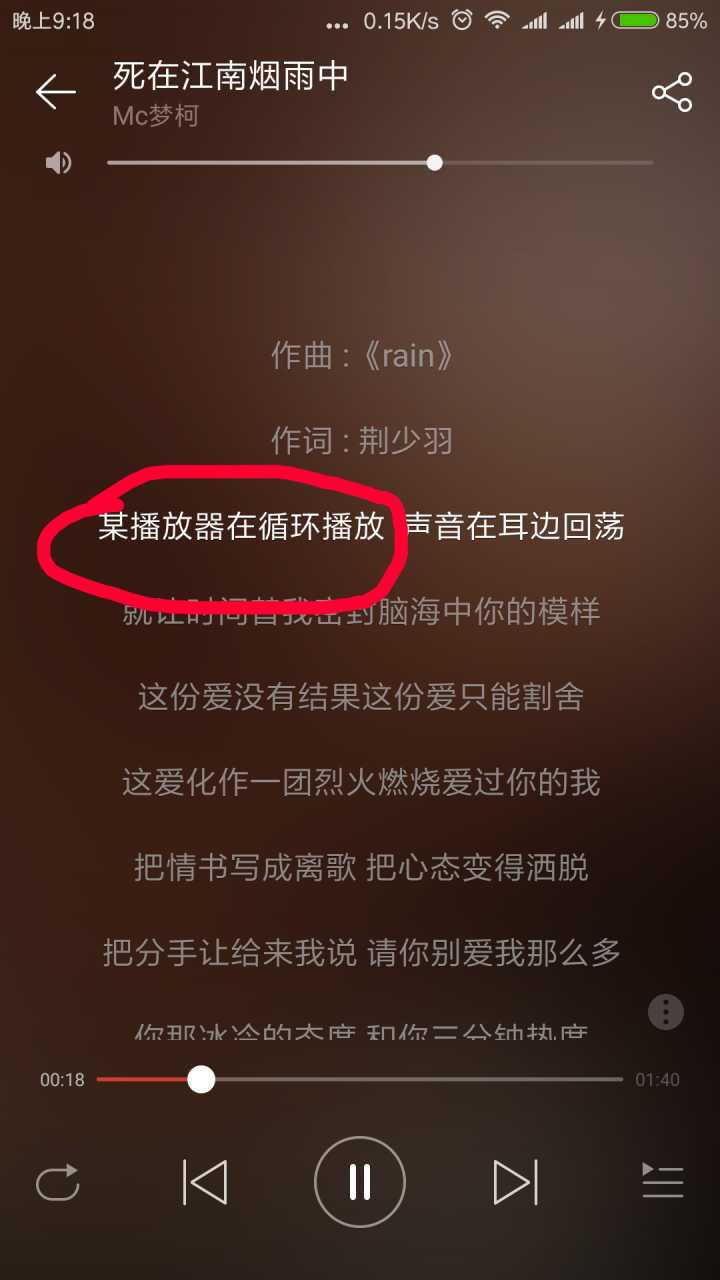The height and width of the screenshot is (1280, 720).
Task: Skip to the next track
Action: [516, 1183]
